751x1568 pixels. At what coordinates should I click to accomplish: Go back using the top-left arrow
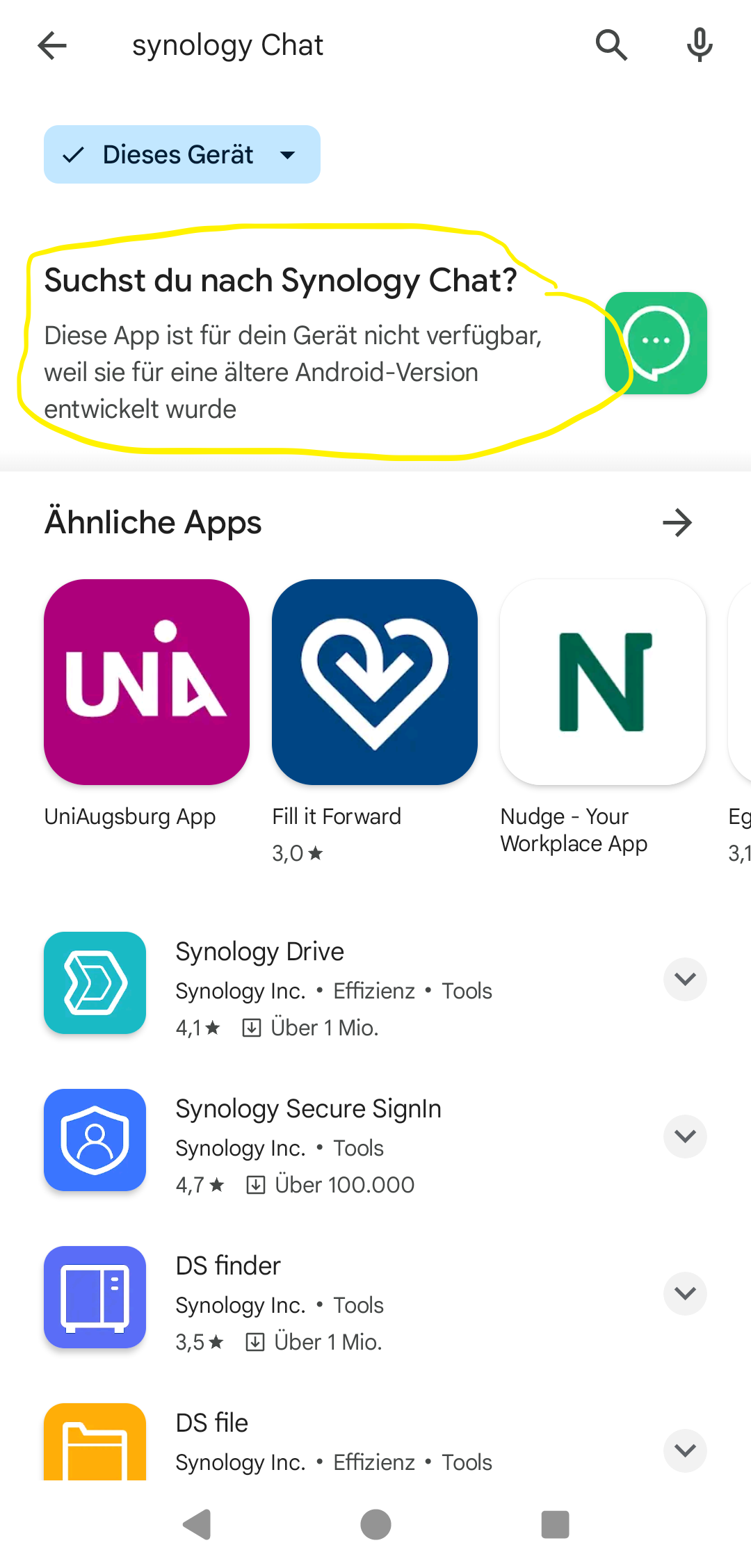[52, 45]
